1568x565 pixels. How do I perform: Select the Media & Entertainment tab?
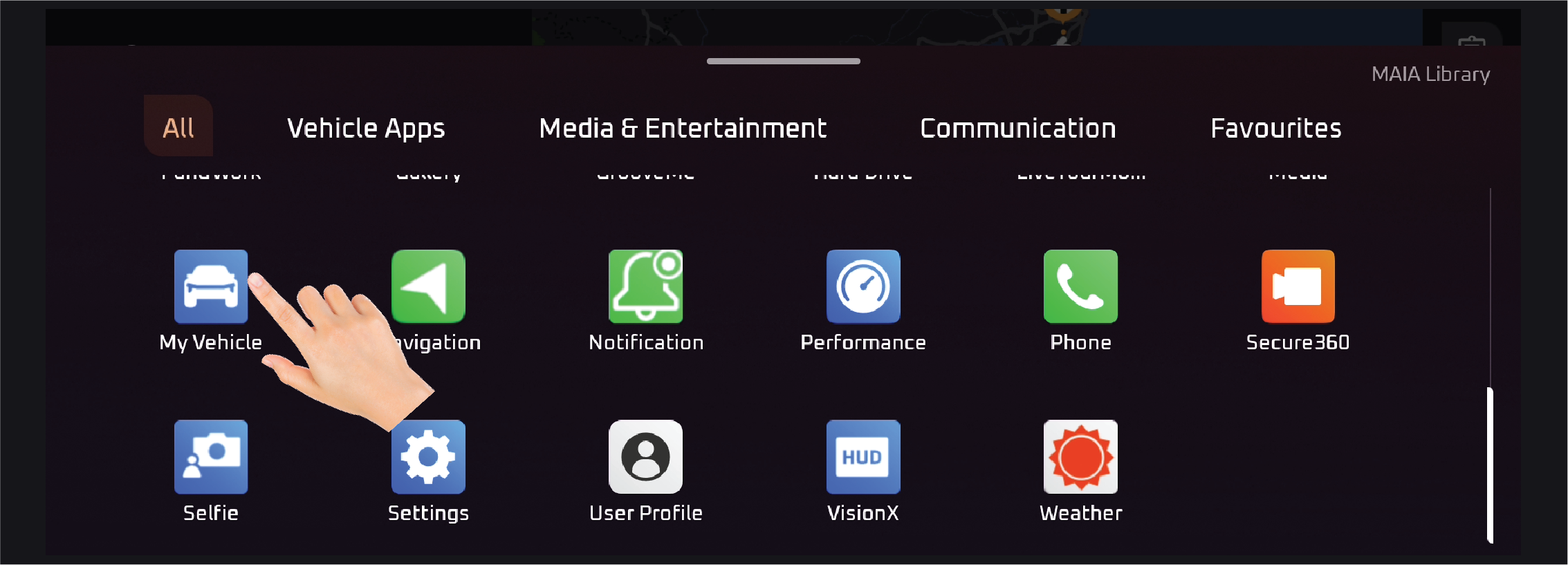pos(682,129)
